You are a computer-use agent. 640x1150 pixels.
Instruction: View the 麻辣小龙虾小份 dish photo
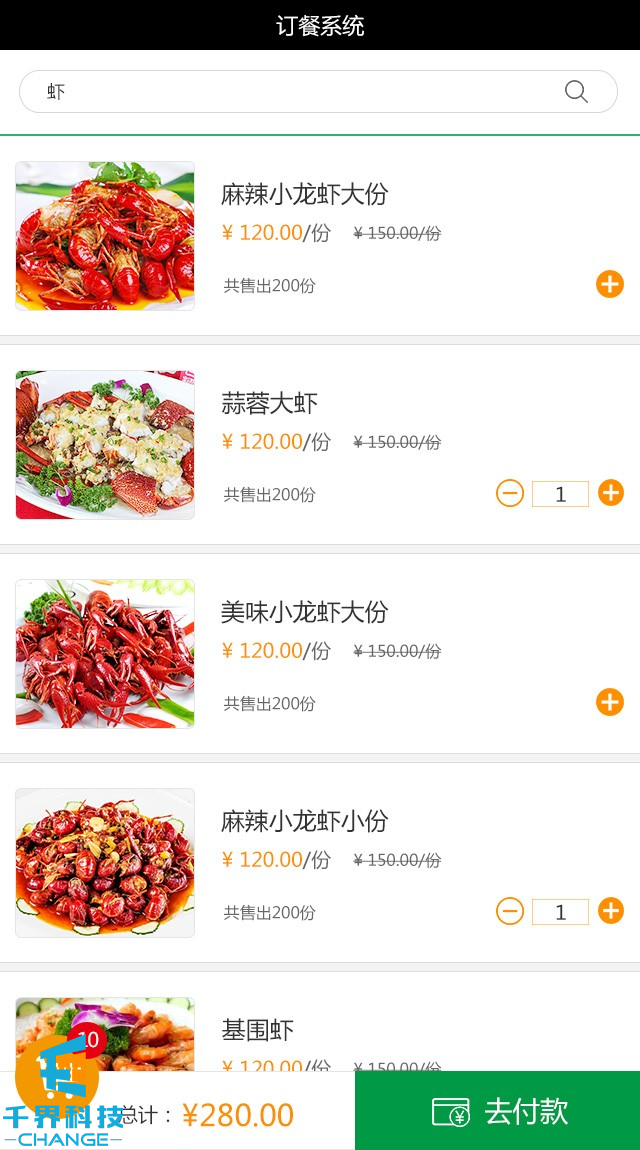pyautogui.click(x=105, y=863)
